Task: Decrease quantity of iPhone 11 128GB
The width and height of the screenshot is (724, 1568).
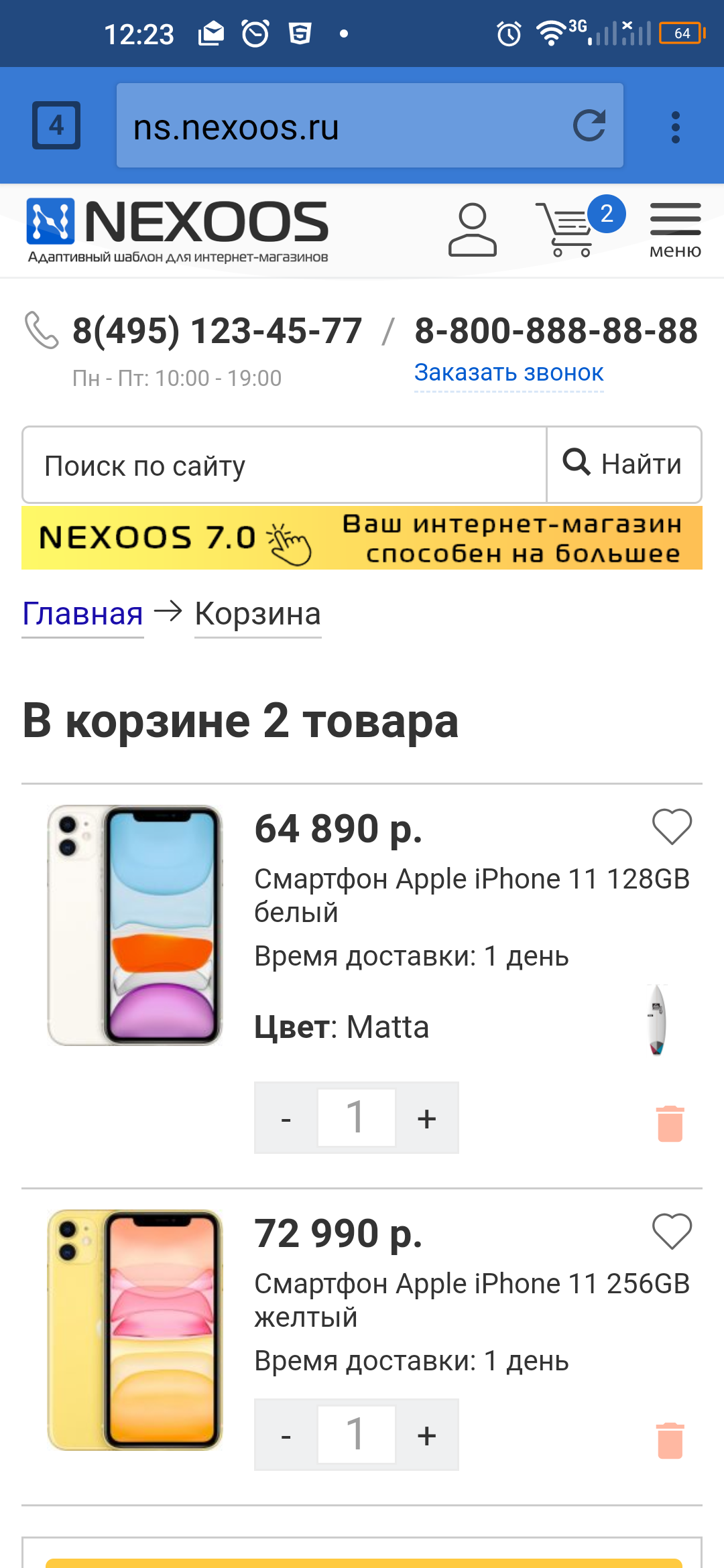Action: tap(286, 1118)
